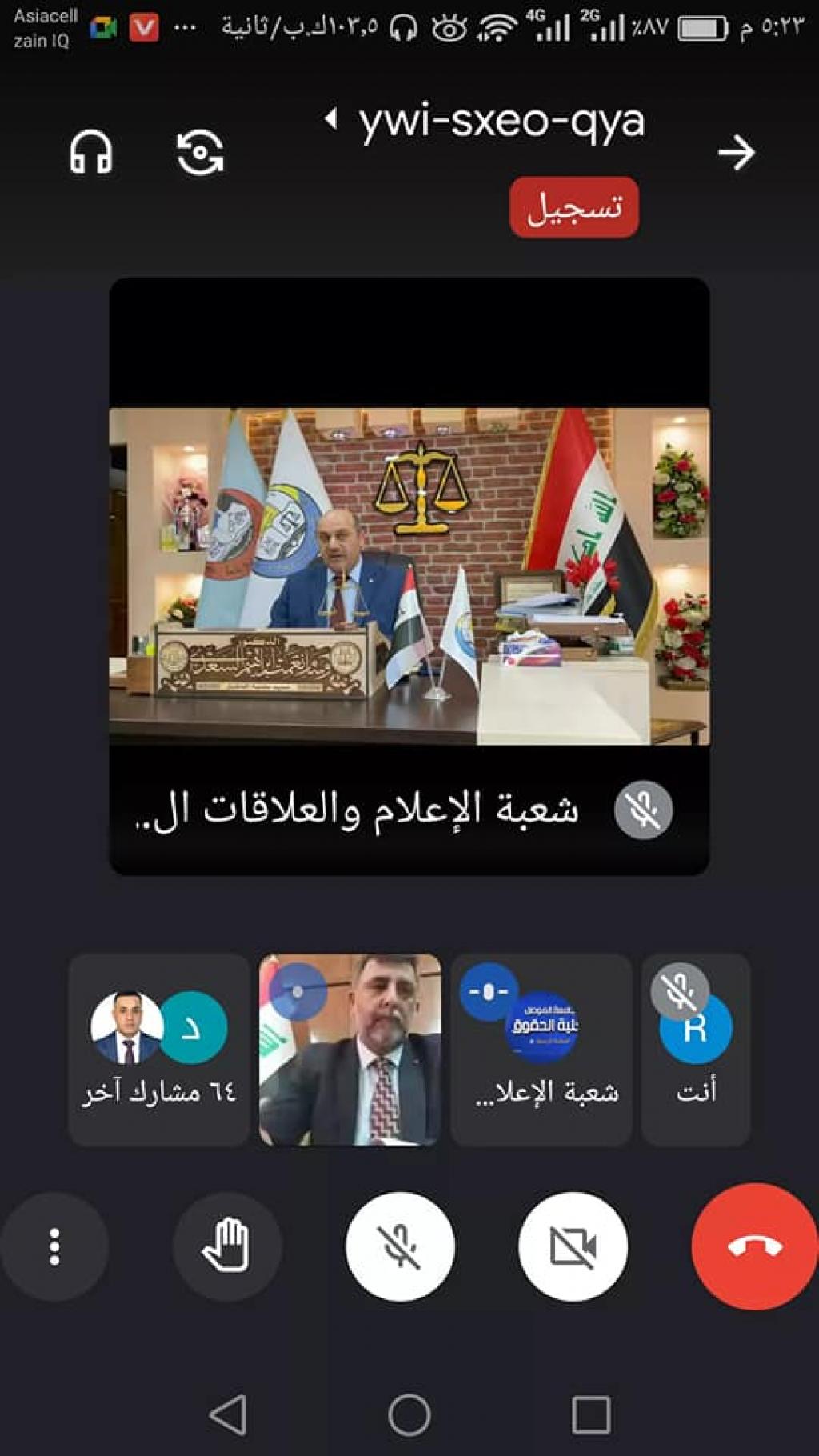Open the three-dot more options menu
Viewport: 819px width, 1456px height.
pos(54,1246)
